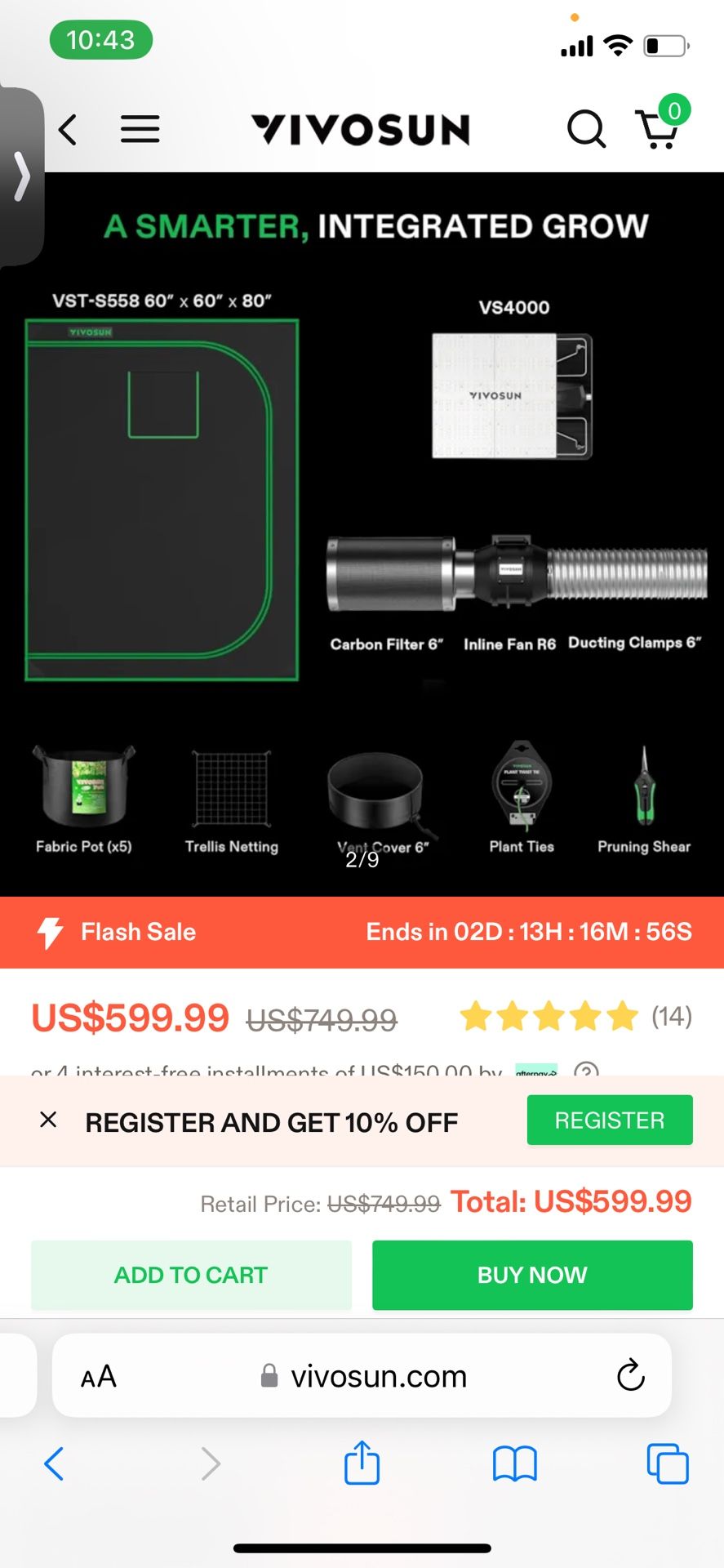Screen dimensions: 724x1568
Task: Open the product image gallery
Action: click(x=362, y=531)
